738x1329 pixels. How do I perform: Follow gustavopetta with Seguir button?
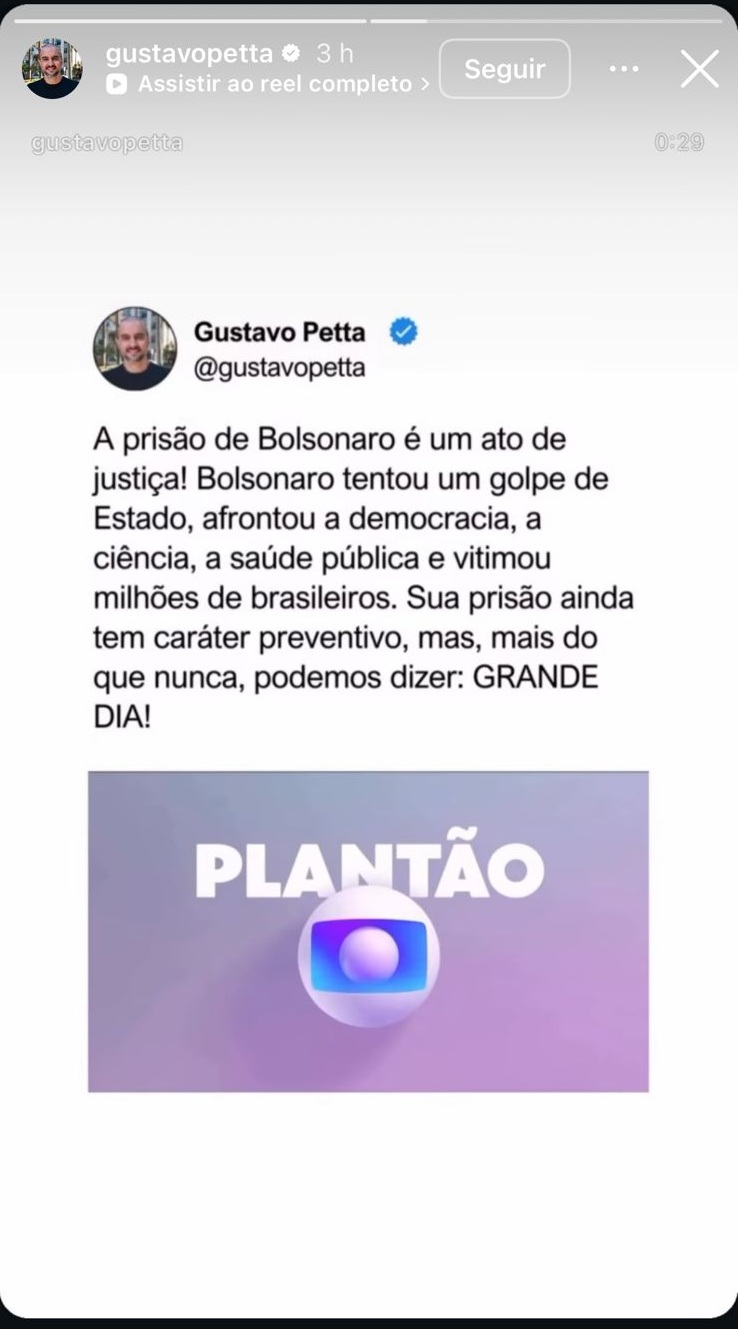click(x=505, y=69)
